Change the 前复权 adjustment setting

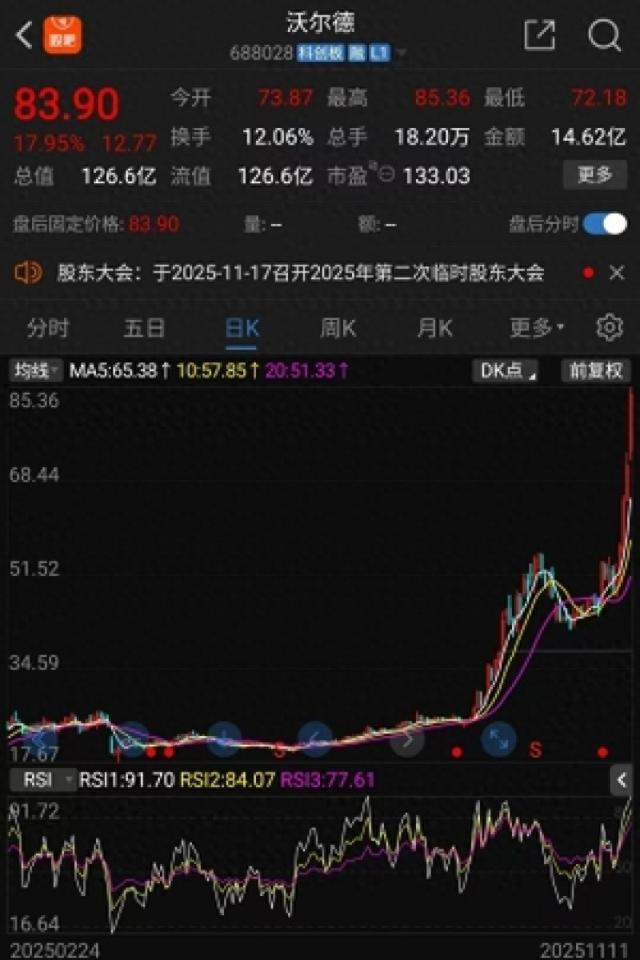tap(596, 371)
